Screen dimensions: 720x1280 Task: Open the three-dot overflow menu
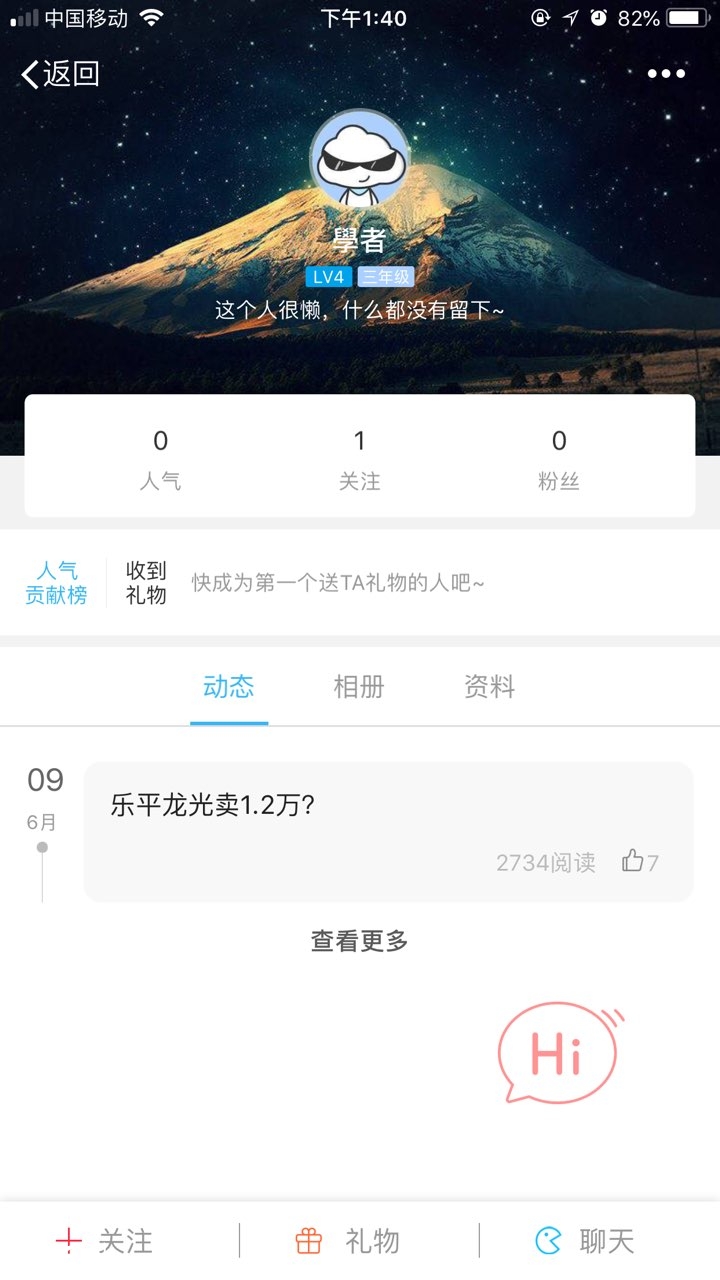pyautogui.click(x=666, y=74)
